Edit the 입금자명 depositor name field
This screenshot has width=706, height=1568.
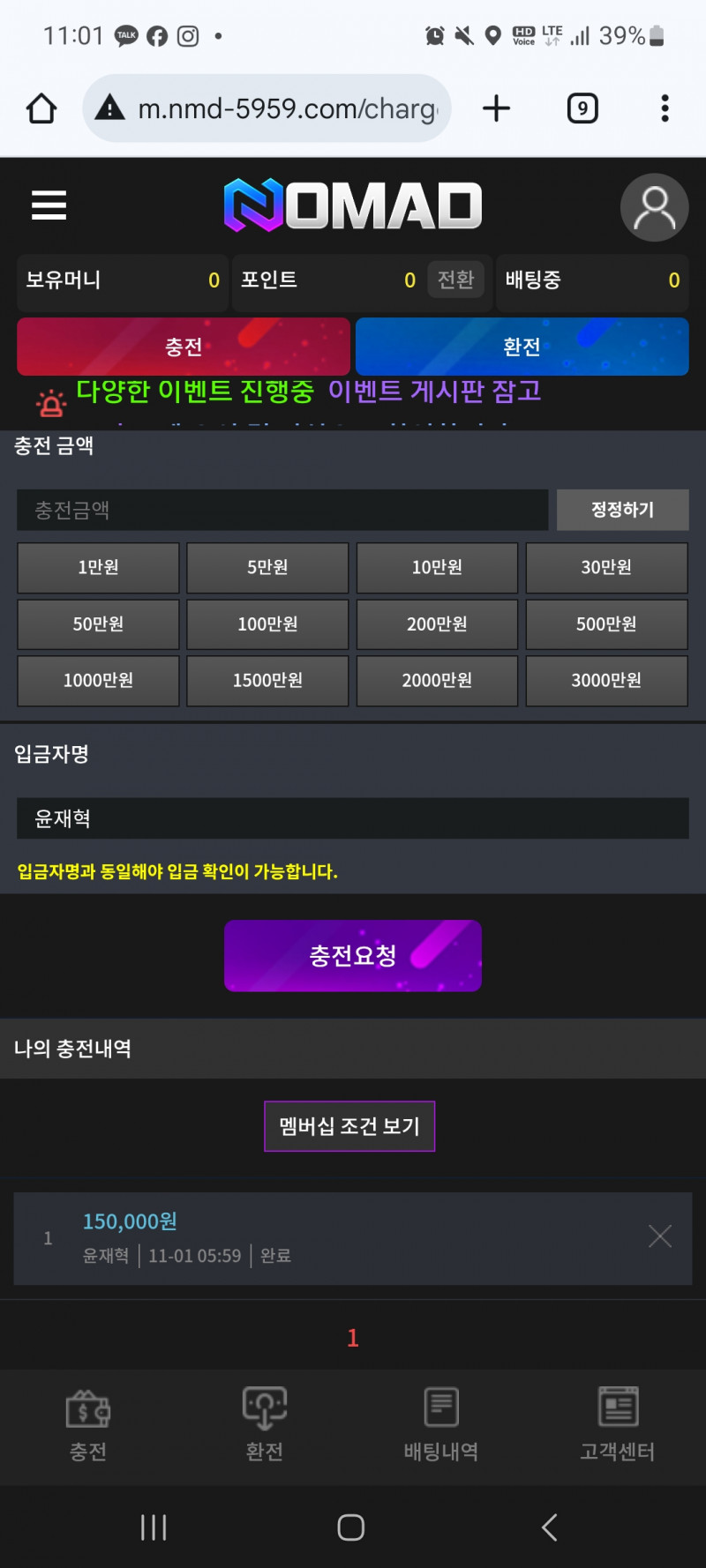point(353,818)
